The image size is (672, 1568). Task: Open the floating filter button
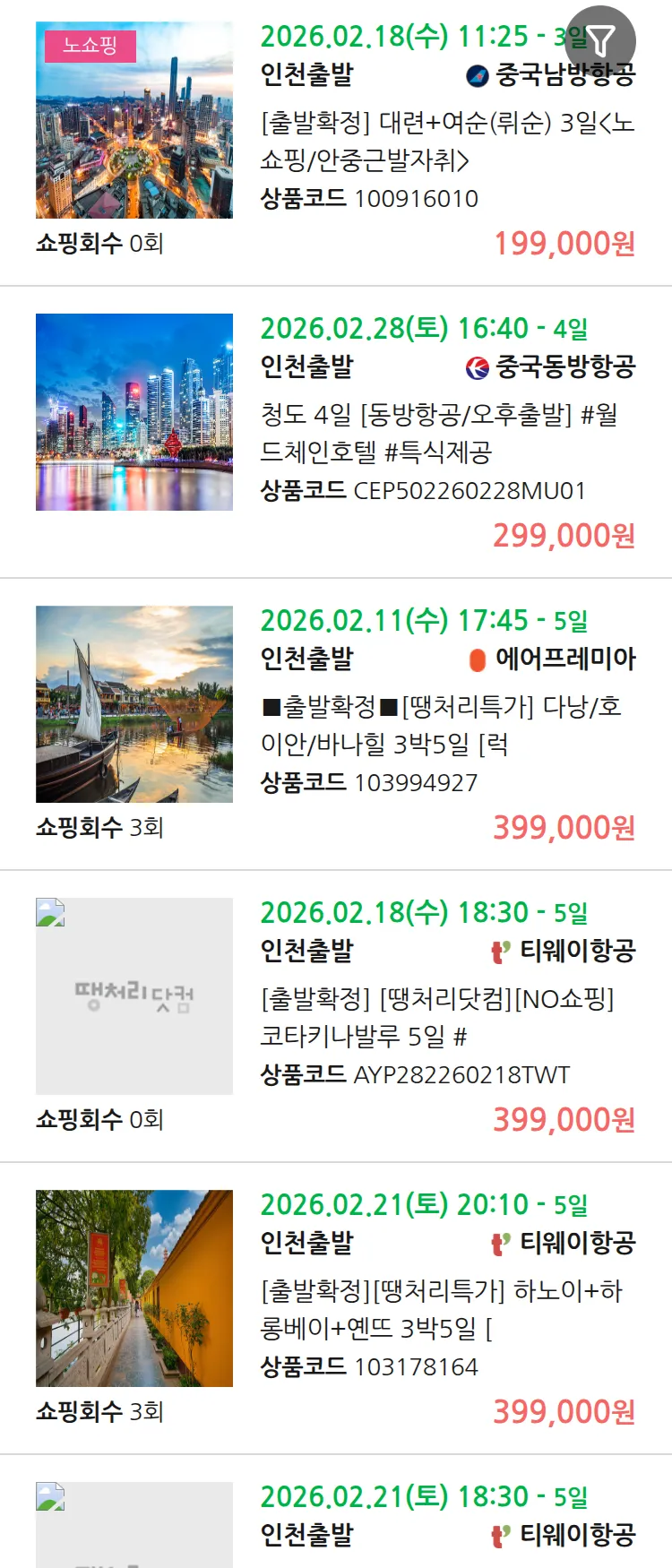pos(600,40)
